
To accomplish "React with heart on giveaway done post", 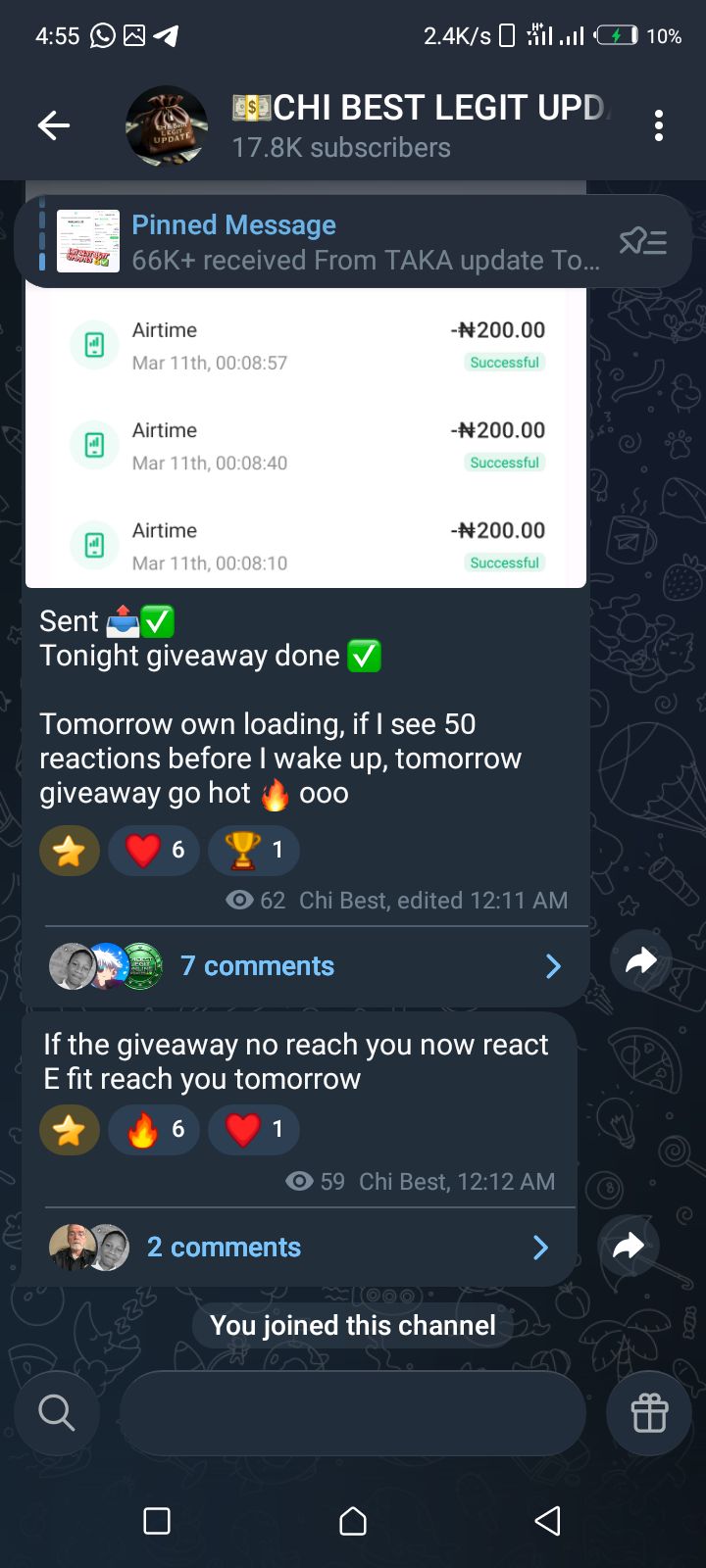I will coord(155,850).
